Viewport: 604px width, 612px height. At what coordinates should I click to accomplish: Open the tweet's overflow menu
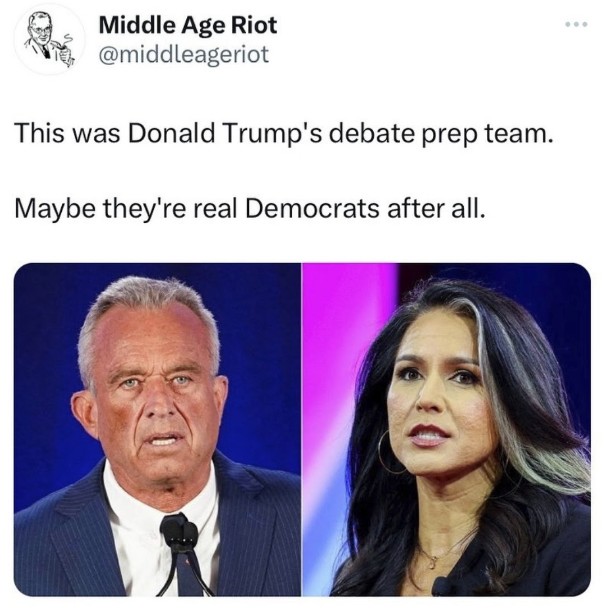pyautogui.click(x=573, y=25)
